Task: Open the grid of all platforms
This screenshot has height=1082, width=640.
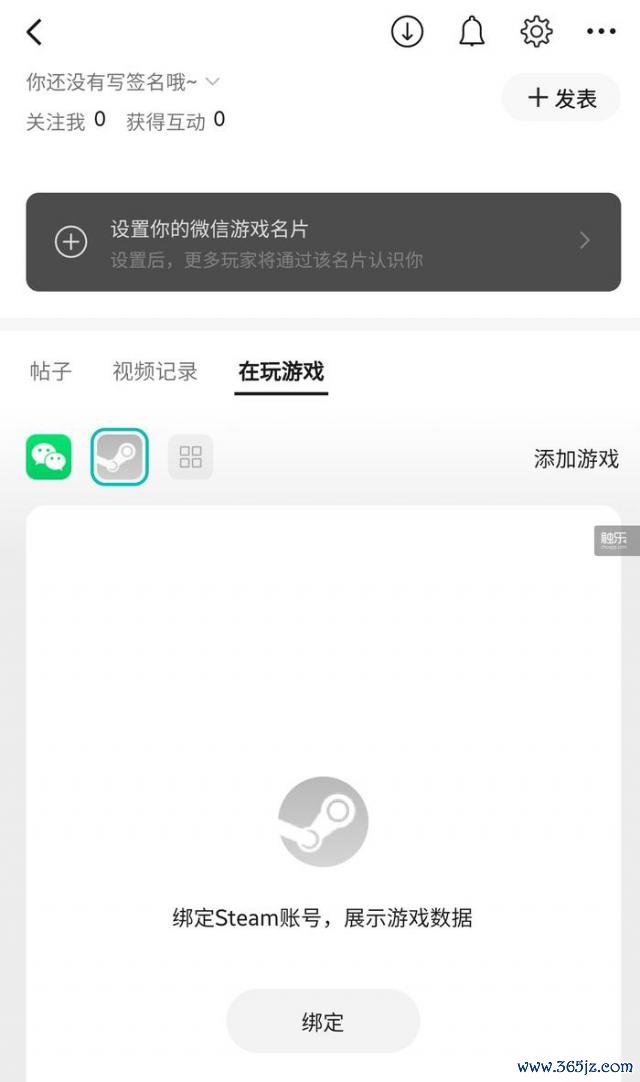Action: (190, 457)
